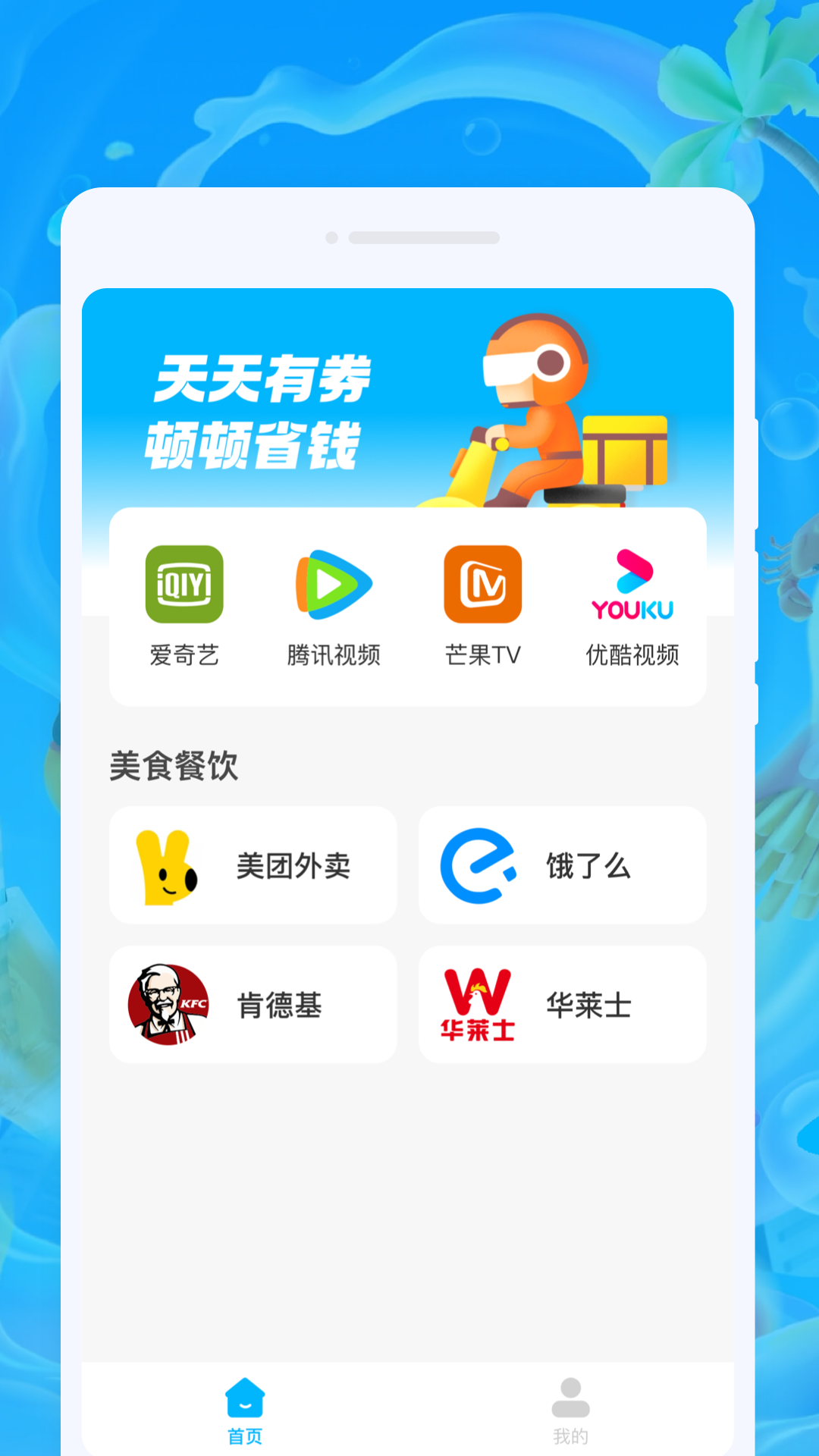Open the 美团外卖 coupon card
This screenshot has height=1456, width=819.
pos(253,866)
